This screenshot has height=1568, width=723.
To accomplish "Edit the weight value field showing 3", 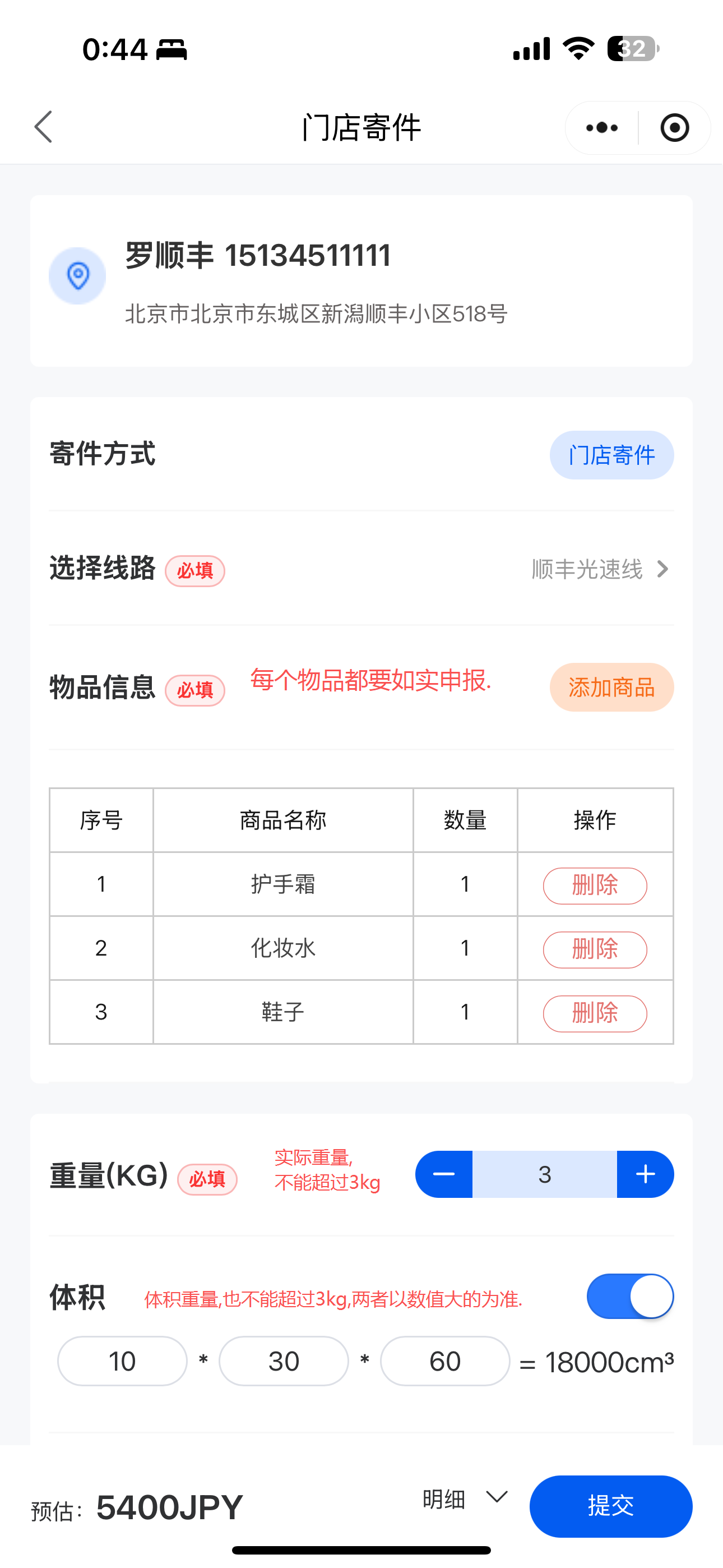I will pyautogui.click(x=544, y=1174).
